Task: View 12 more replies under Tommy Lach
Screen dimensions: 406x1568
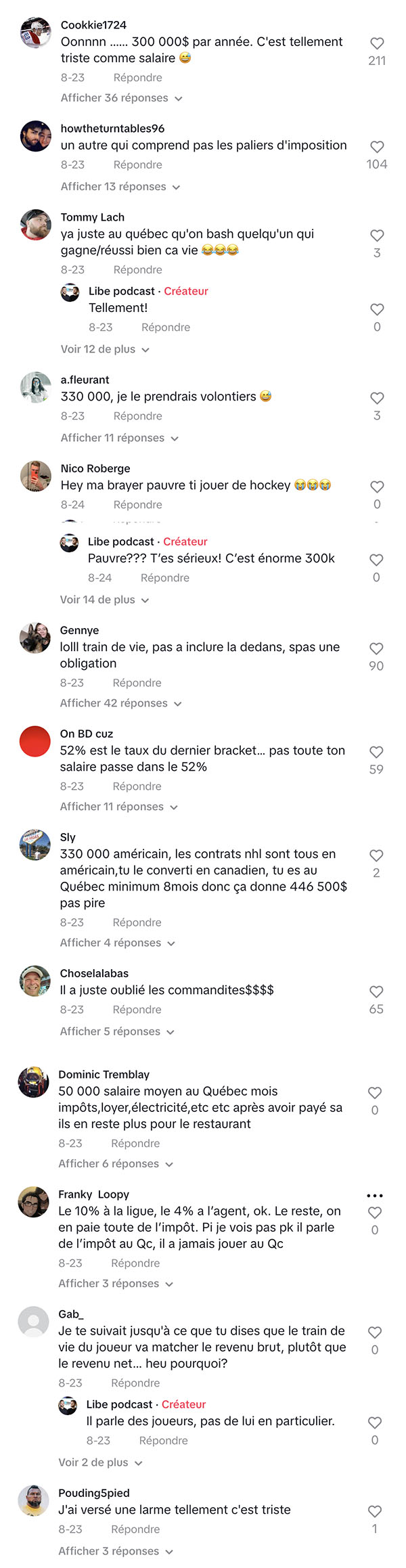Action: pos(105,349)
